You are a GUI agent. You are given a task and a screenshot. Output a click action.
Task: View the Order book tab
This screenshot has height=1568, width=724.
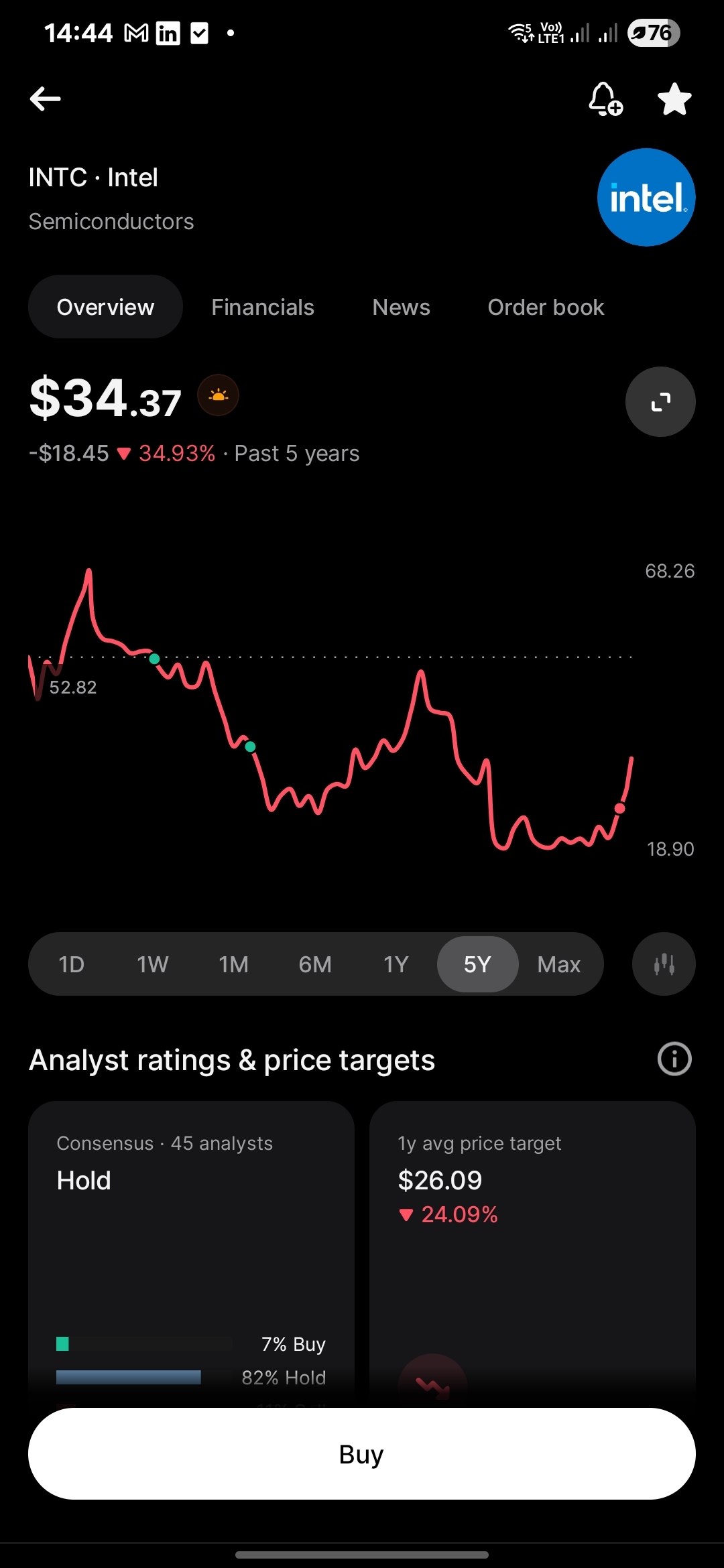coord(546,307)
